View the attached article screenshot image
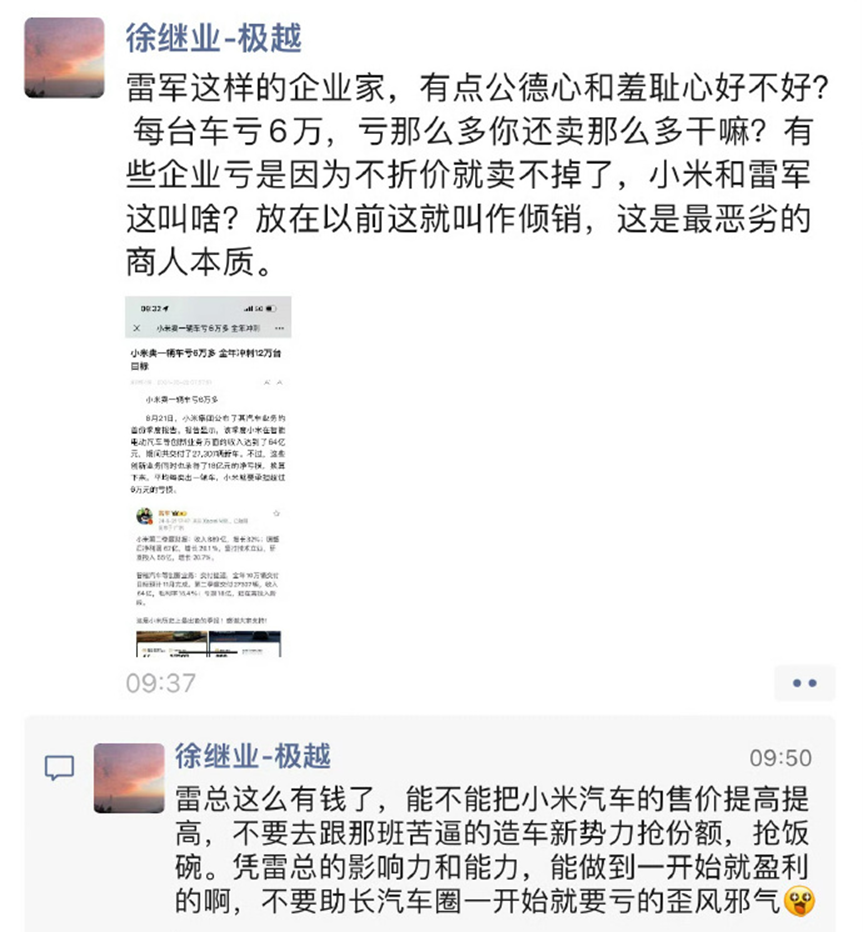863x932 pixels. tap(208, 476)
